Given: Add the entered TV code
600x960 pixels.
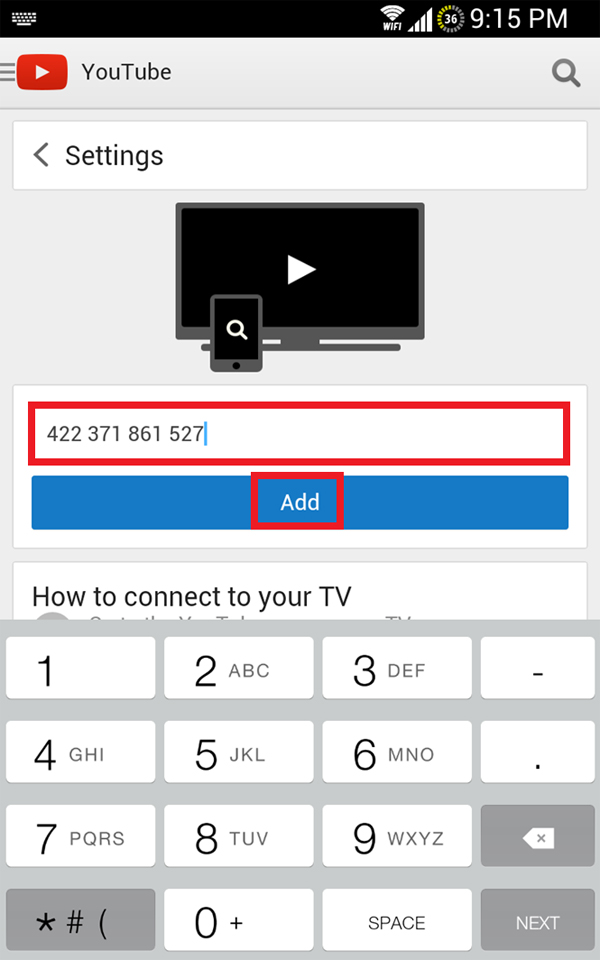Looking at the screenshot, I should point(299,502).
